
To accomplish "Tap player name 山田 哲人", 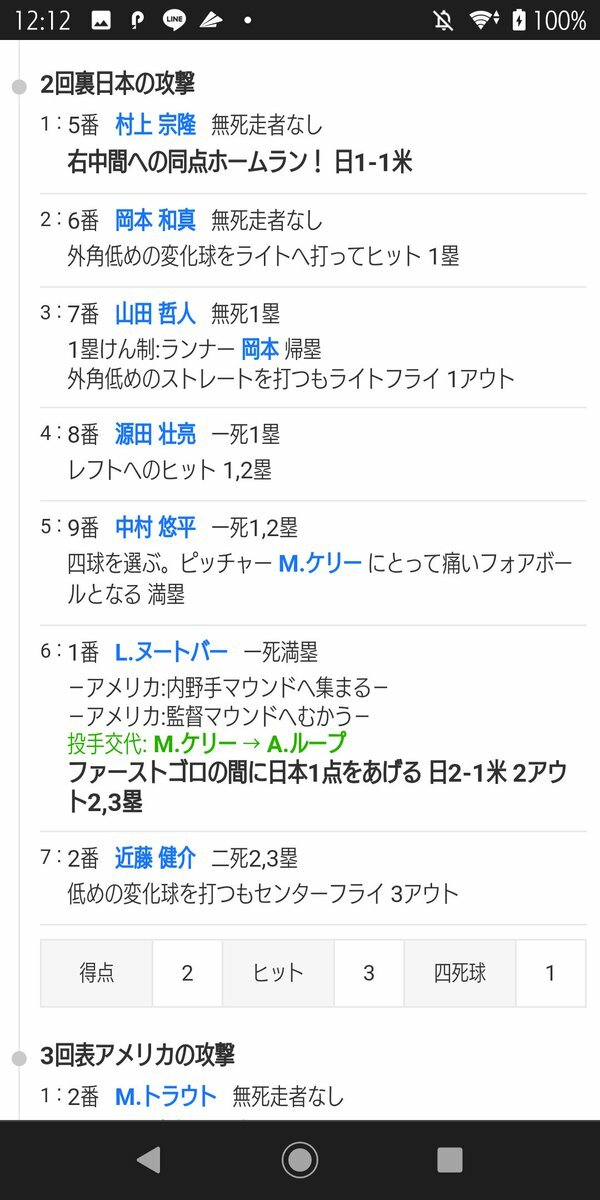I will tap(155, 313).
